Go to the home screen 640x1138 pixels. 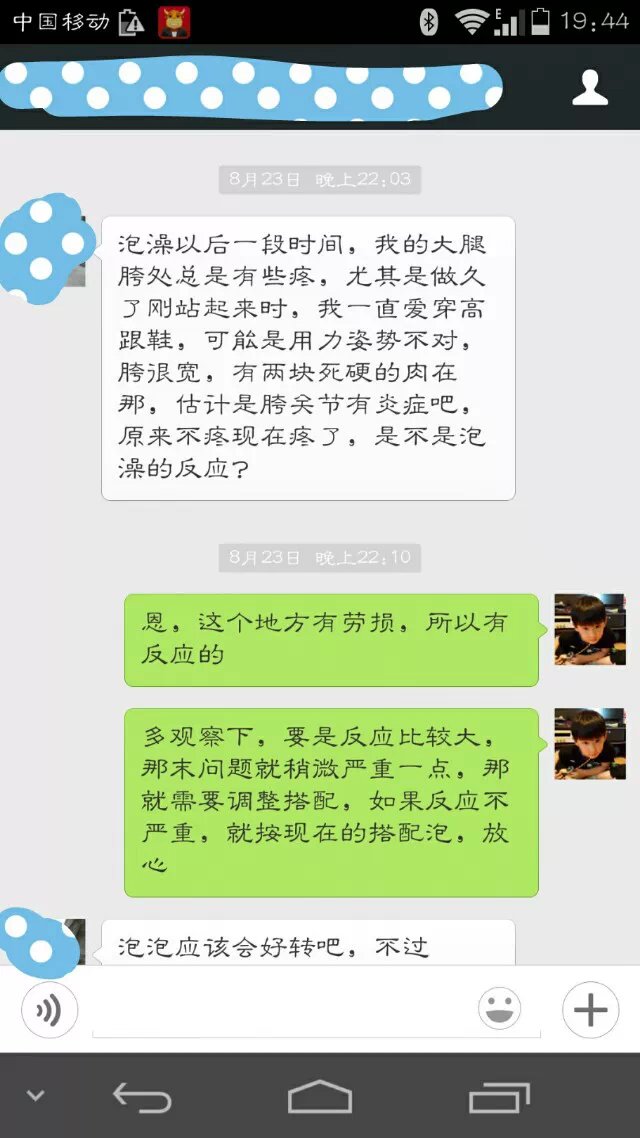[320, 1097]
